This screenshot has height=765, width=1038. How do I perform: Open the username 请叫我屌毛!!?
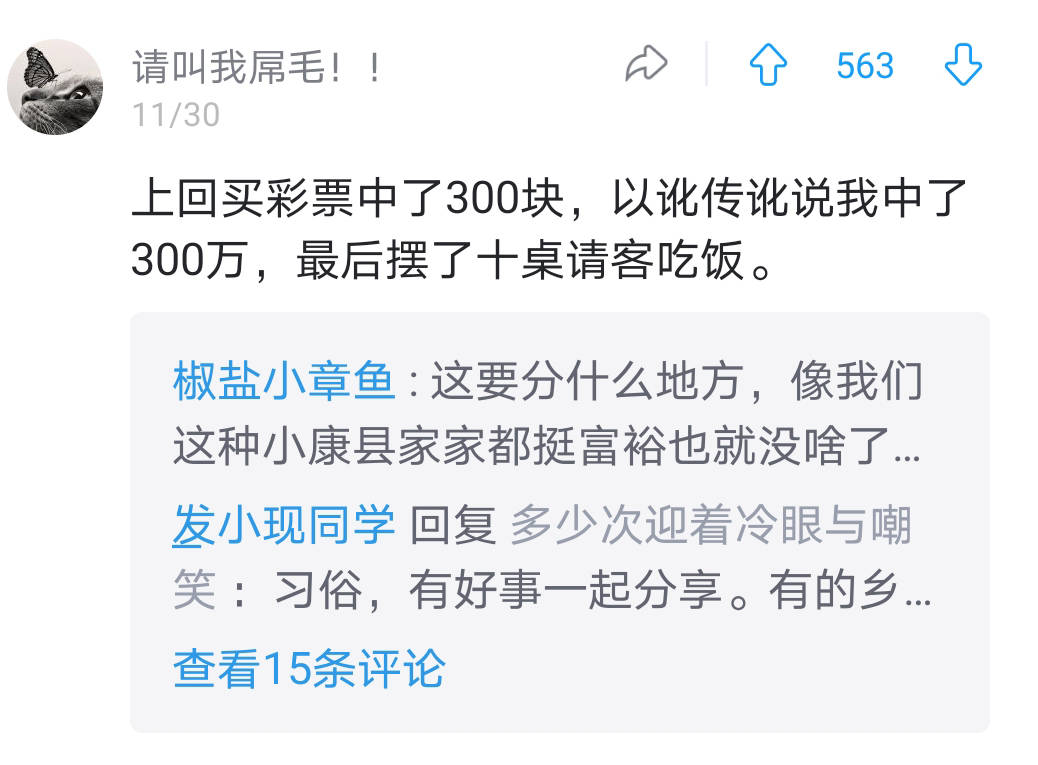(x=257, y=68)
